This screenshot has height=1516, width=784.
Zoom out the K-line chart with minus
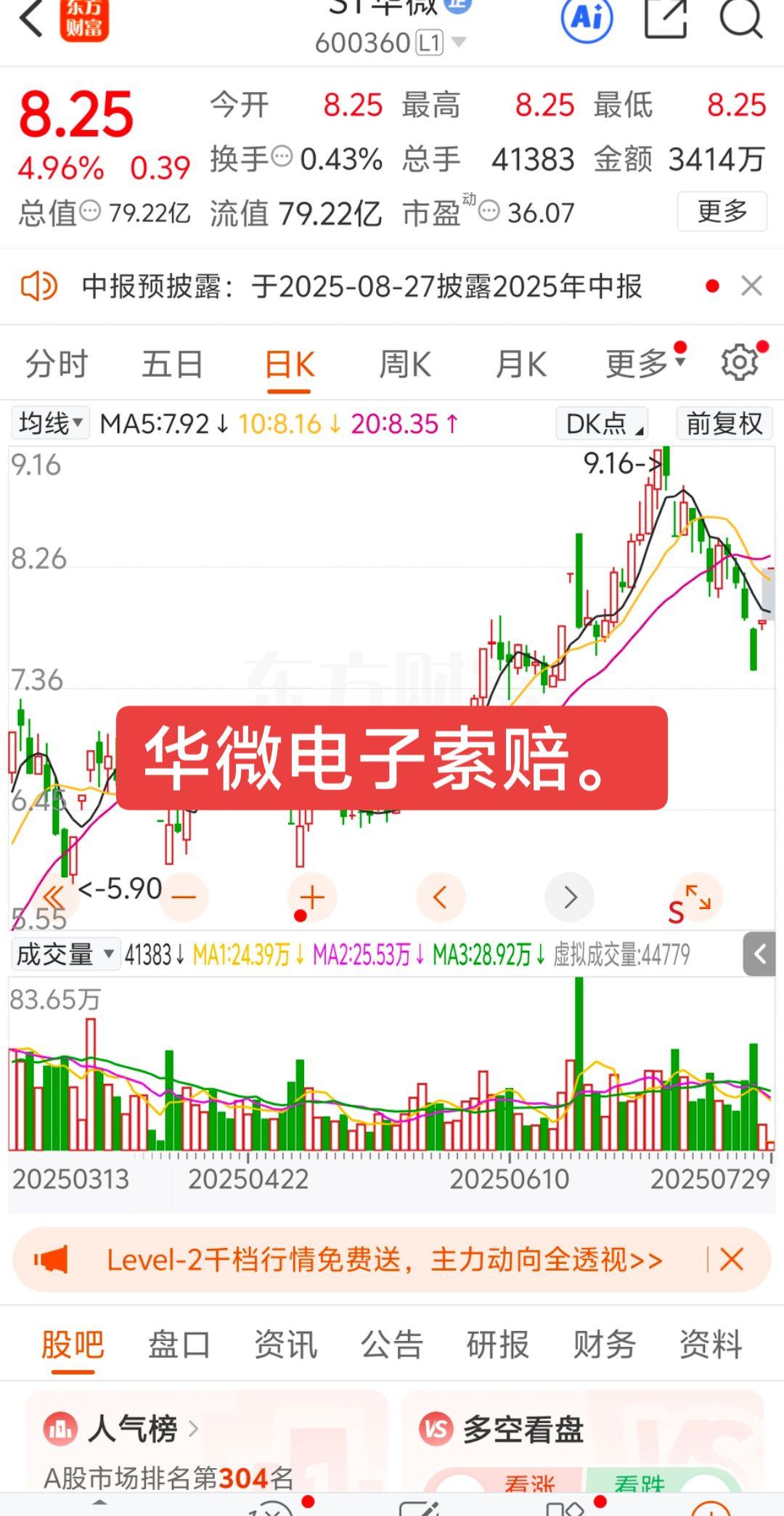click(x=184, y=897)
